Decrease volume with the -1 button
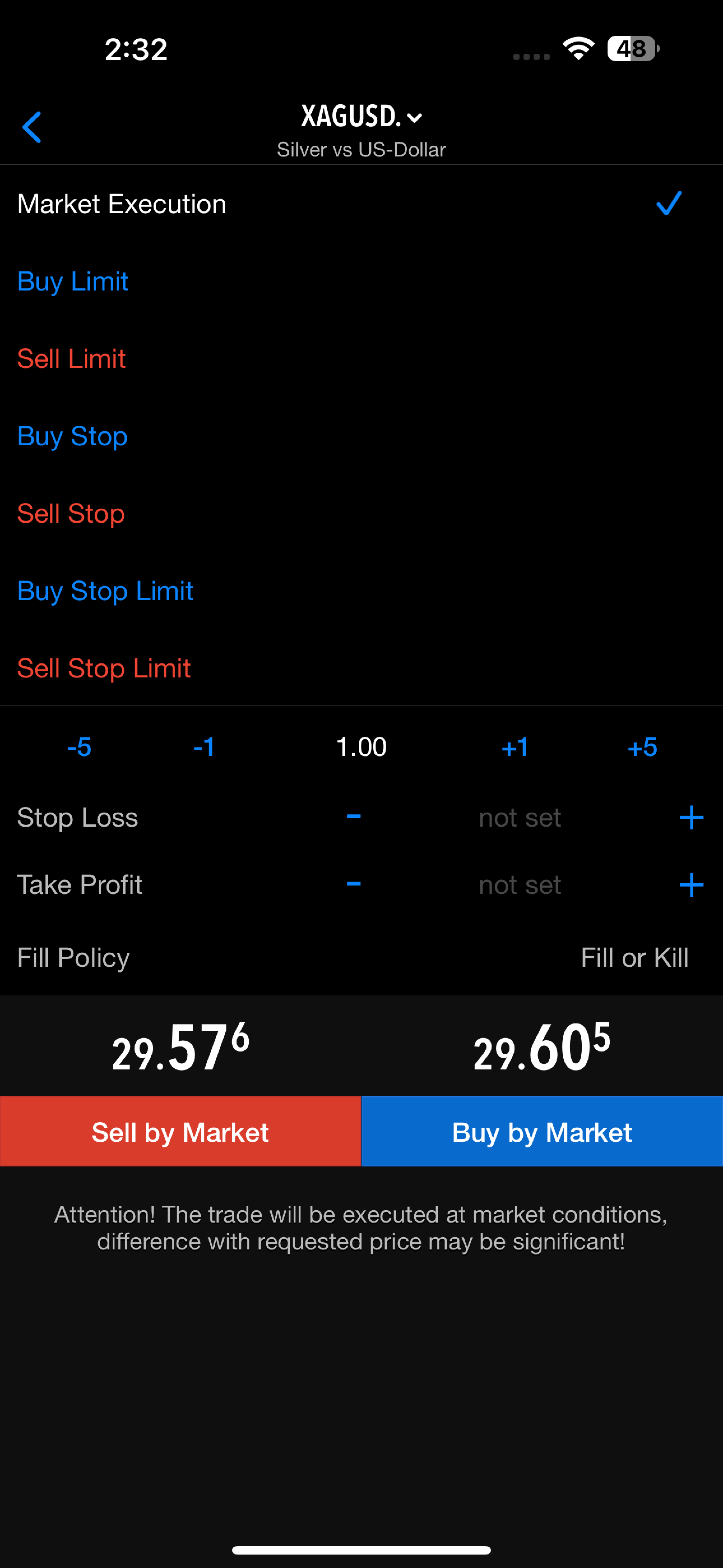 (204, 747)
